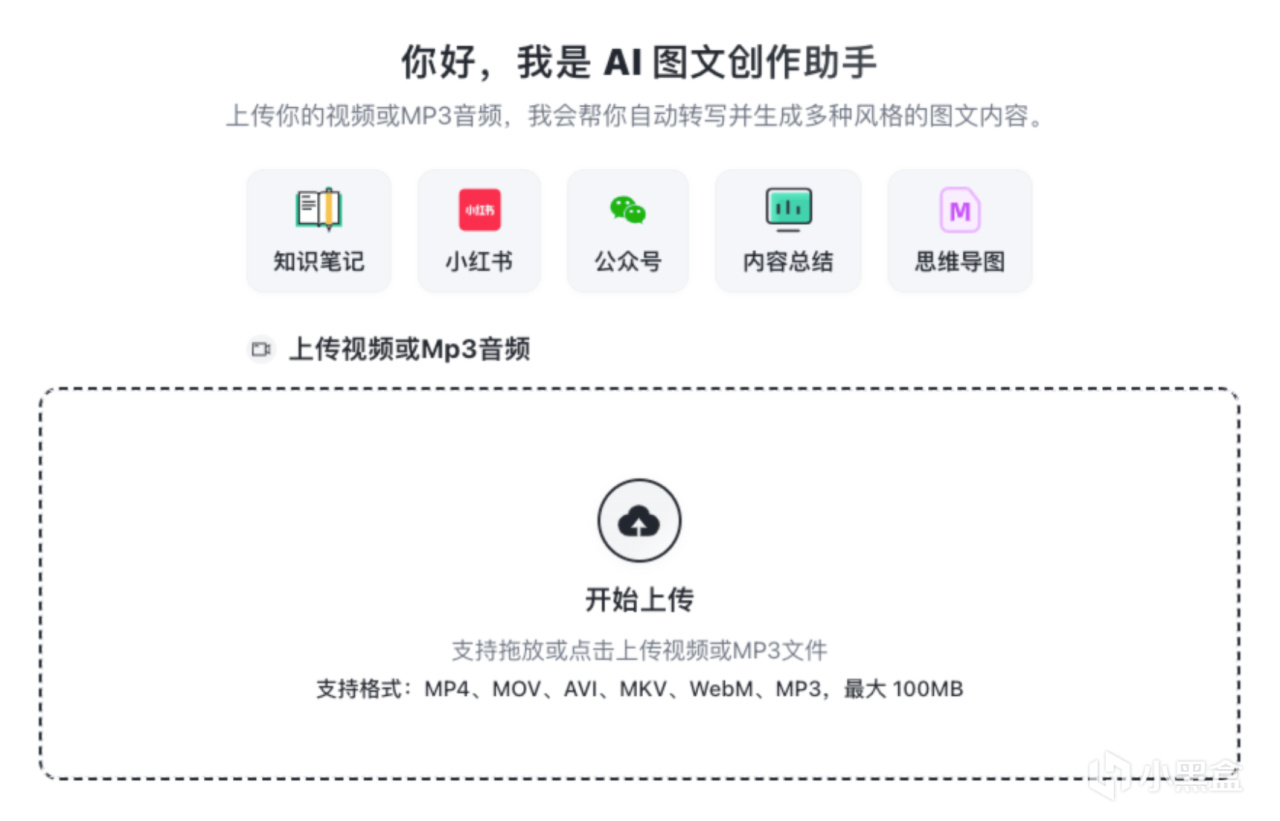Select the 知识笔记 style card

coord(319,231)
